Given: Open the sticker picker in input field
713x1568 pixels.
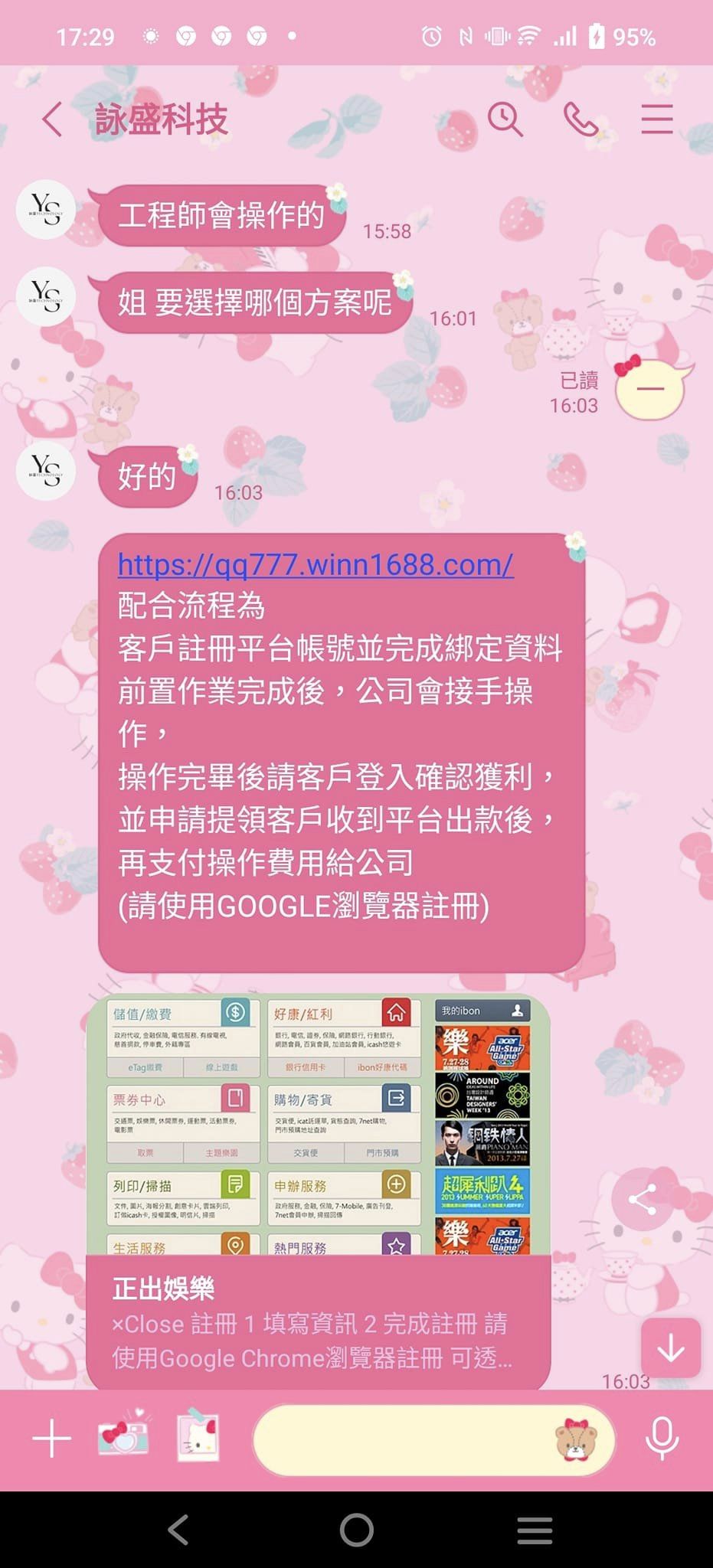Looking at the screenshot, I should pos(576,1439).
